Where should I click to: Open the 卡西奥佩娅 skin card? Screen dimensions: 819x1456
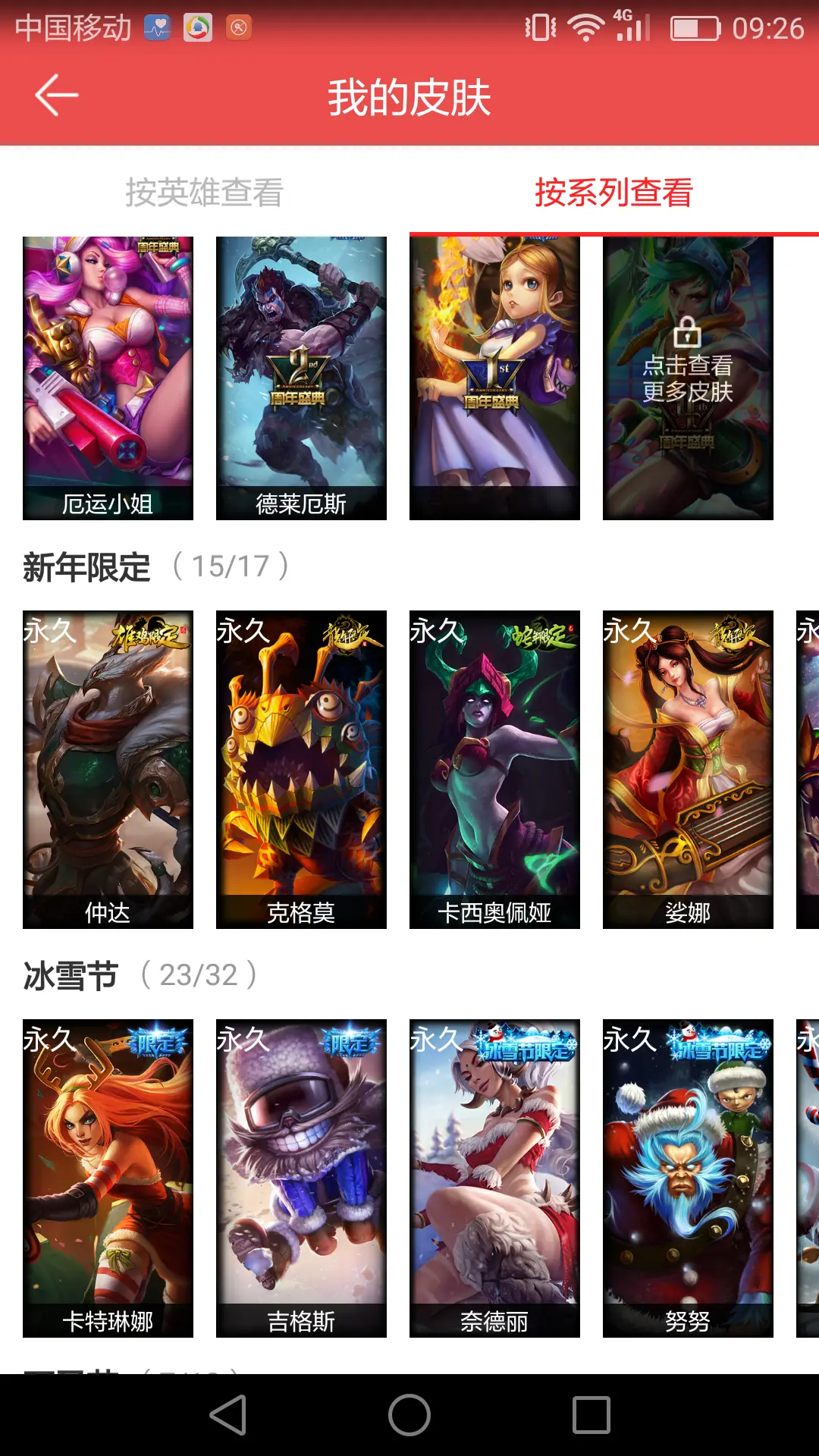(x=494, y=769)
